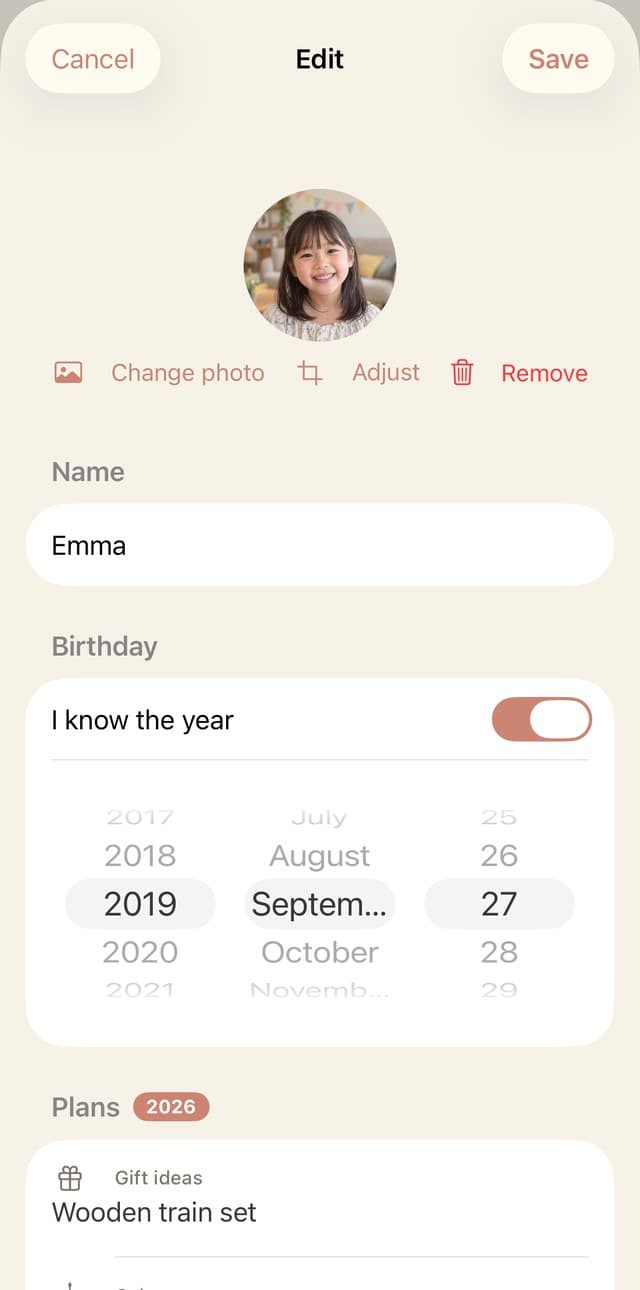Choose August in the month picker

tap(320, 856)
